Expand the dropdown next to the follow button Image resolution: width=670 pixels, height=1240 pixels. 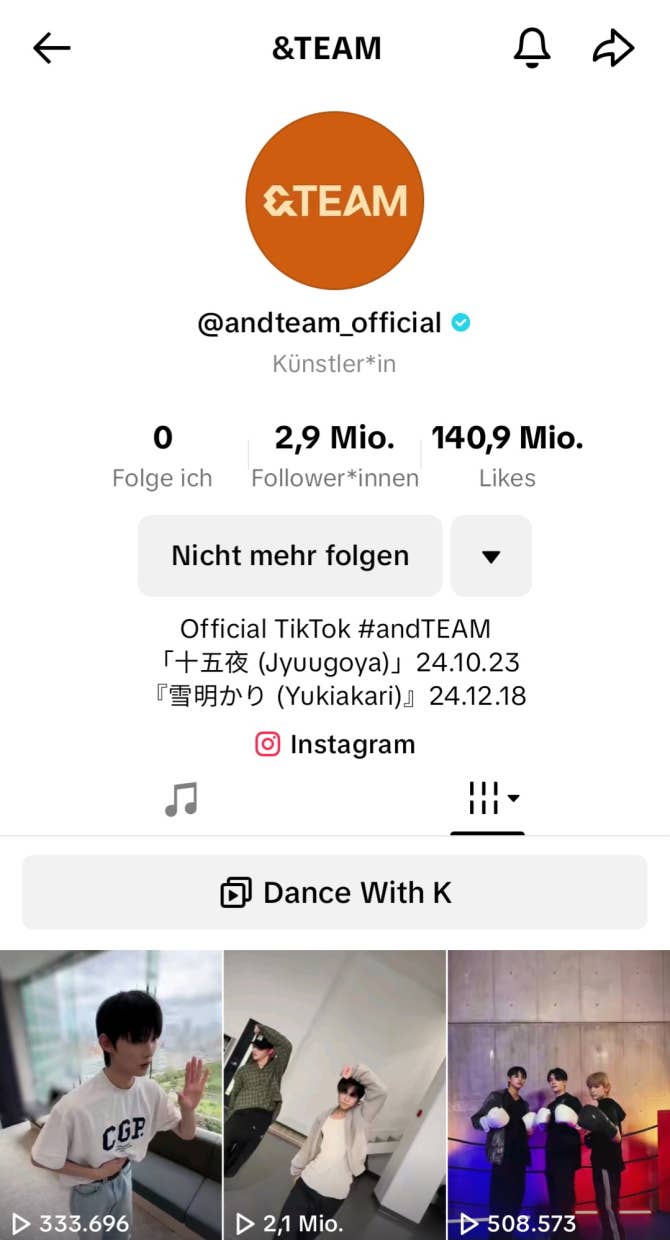491,556
